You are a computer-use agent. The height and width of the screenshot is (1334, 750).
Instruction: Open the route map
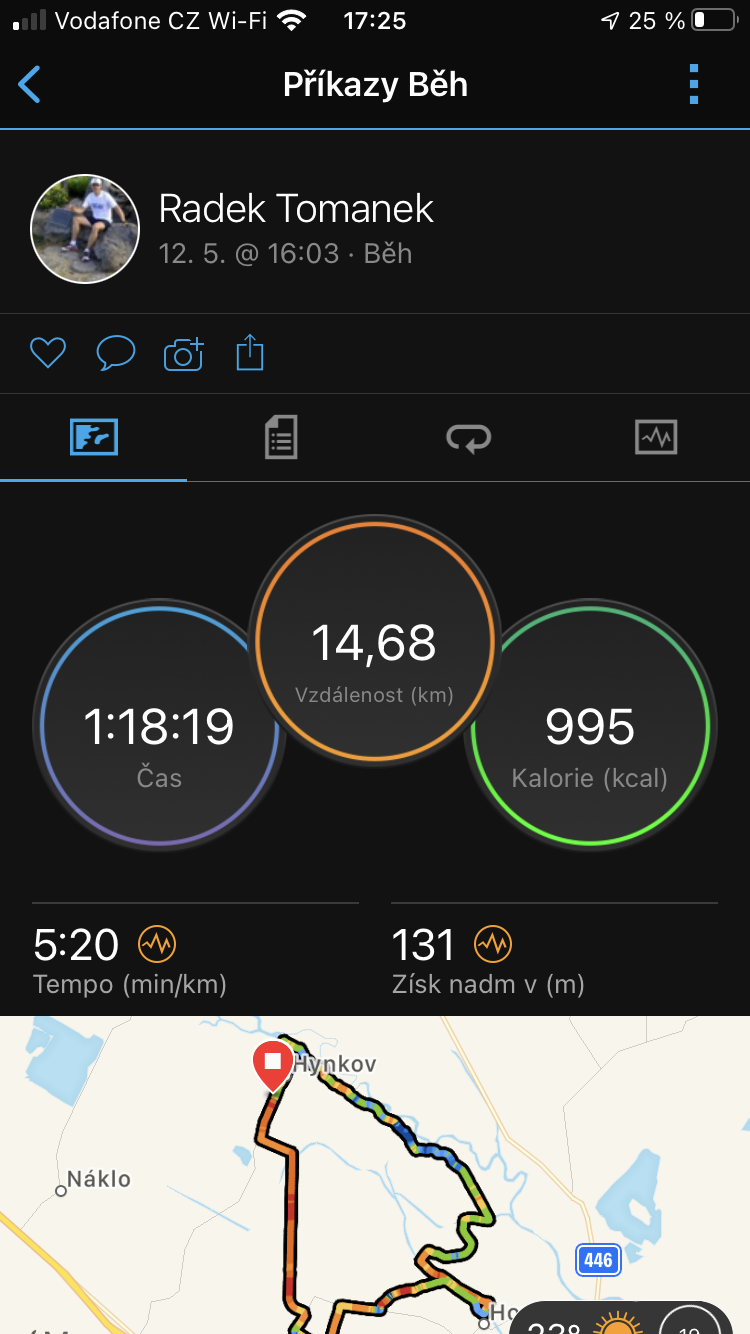[x=375, y=1175]
